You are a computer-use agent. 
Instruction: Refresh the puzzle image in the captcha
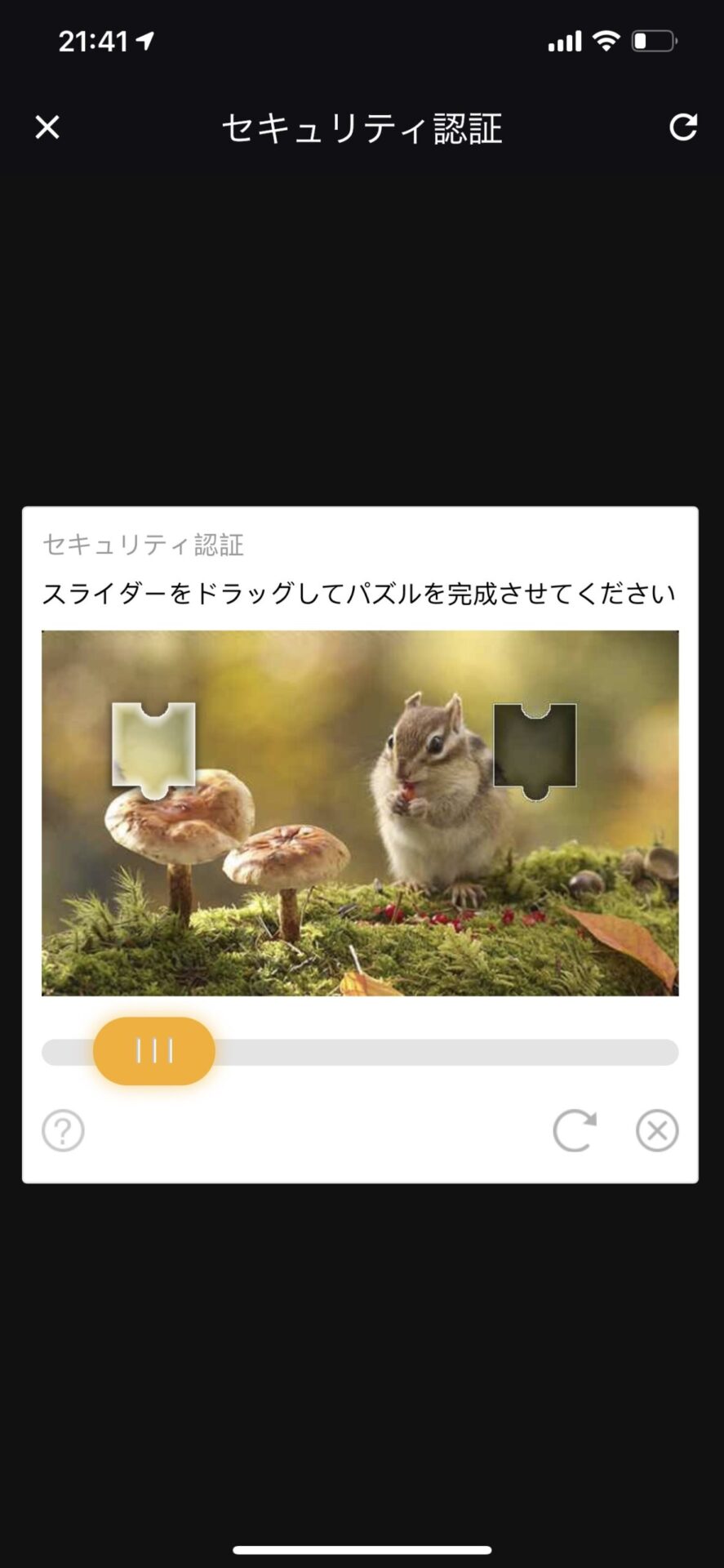click(575, 1131)
